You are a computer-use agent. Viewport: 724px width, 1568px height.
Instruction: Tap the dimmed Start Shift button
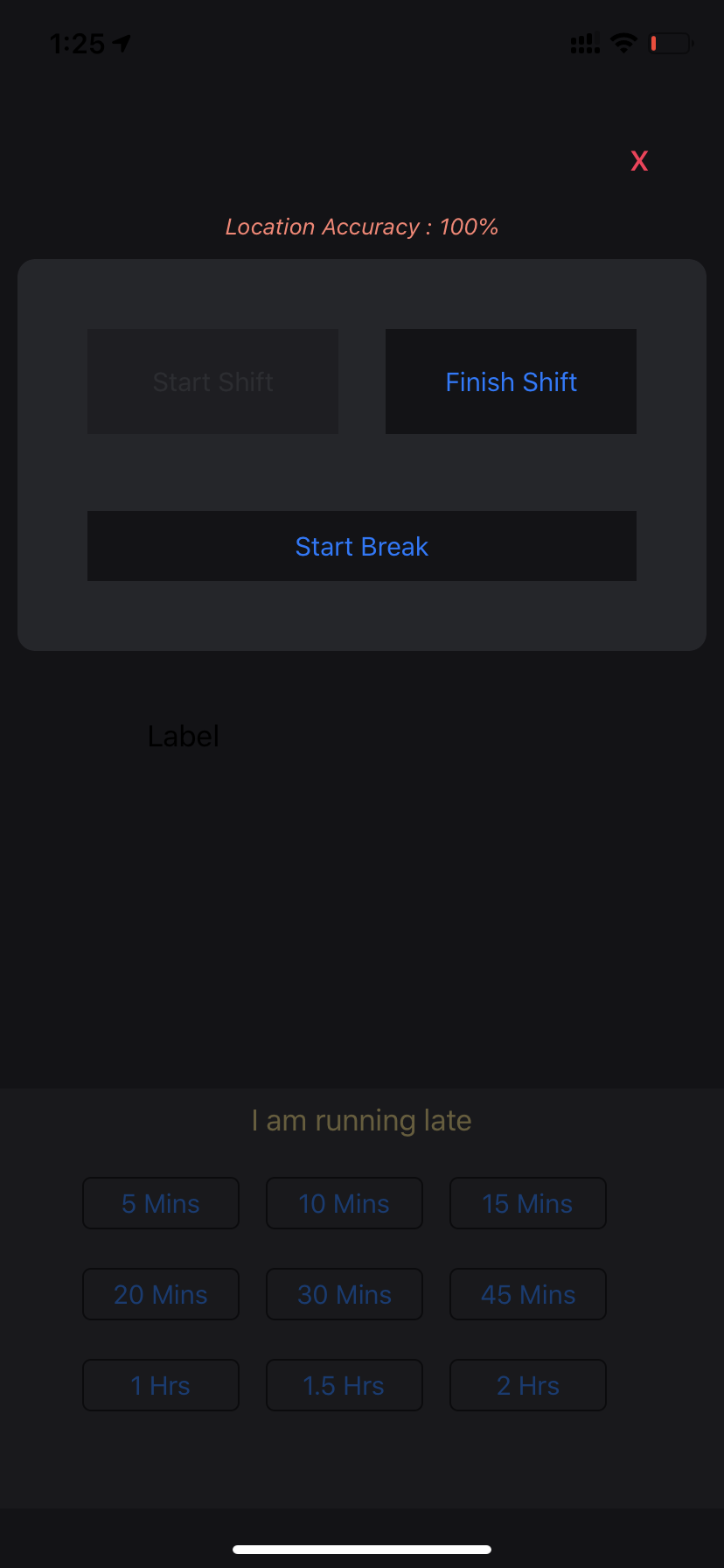pyautogui.click(x=212, y=381)
